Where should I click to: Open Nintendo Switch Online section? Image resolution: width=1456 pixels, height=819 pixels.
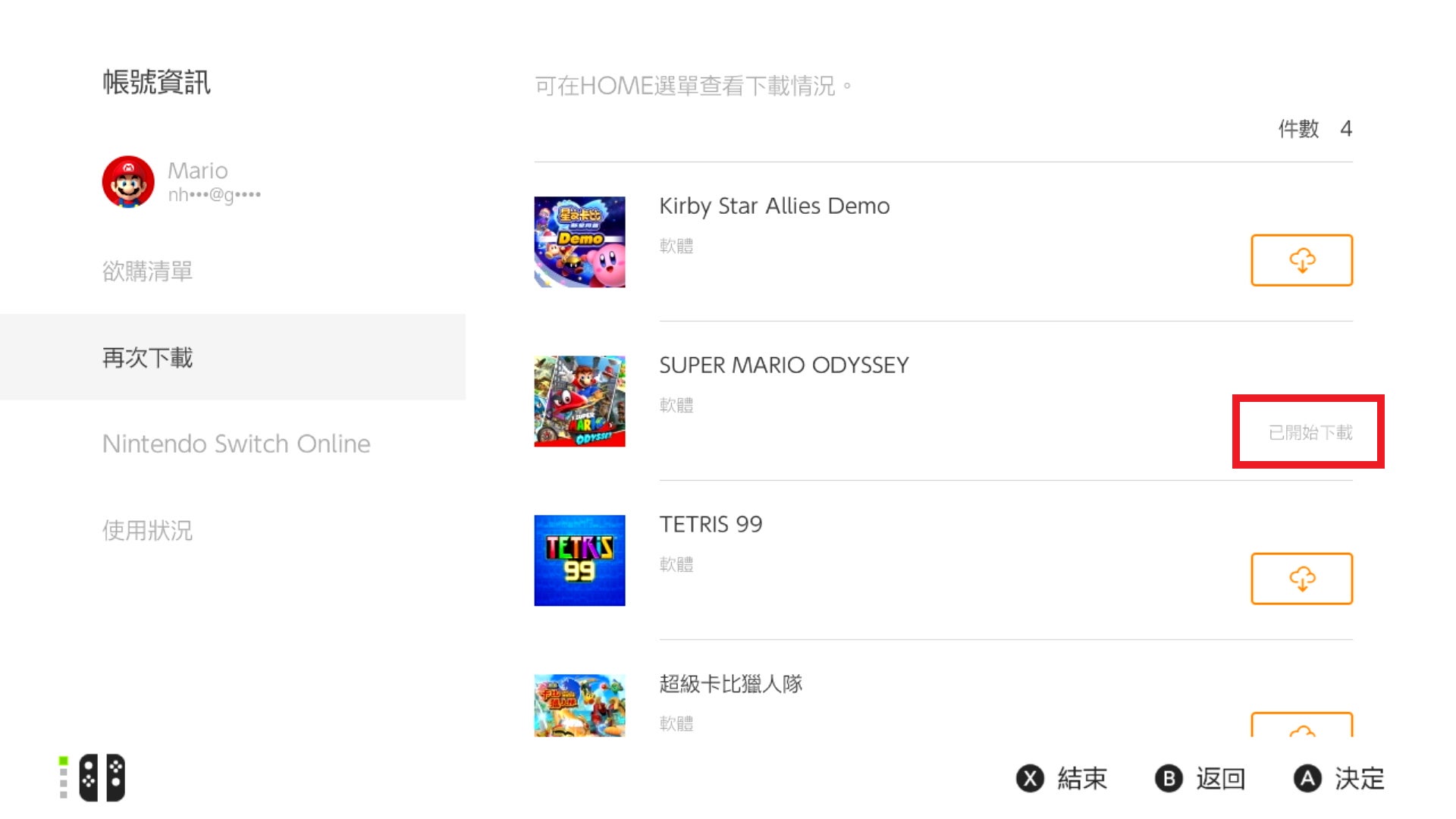pos(236,444)
